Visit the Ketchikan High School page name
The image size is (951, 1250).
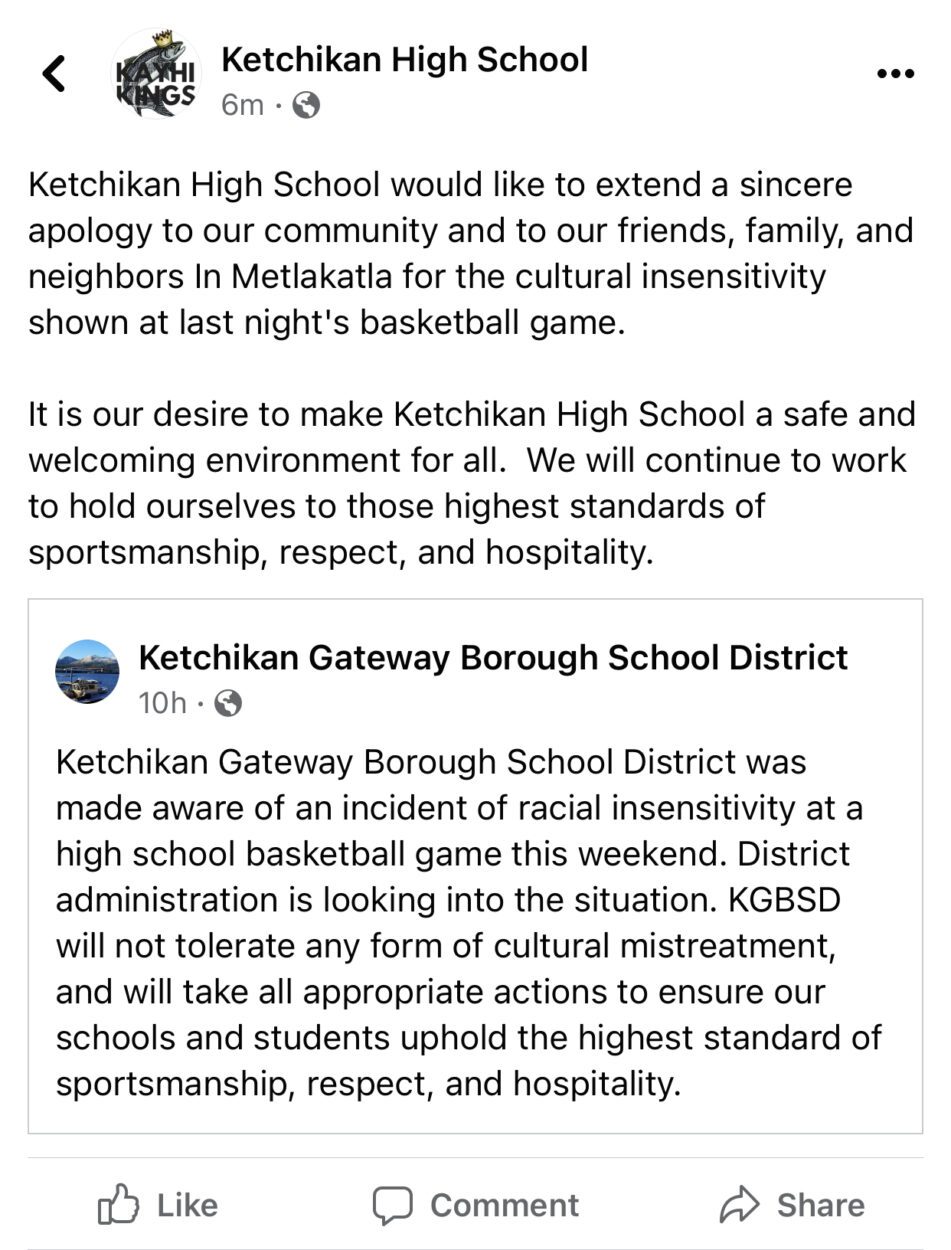(404, 60)
